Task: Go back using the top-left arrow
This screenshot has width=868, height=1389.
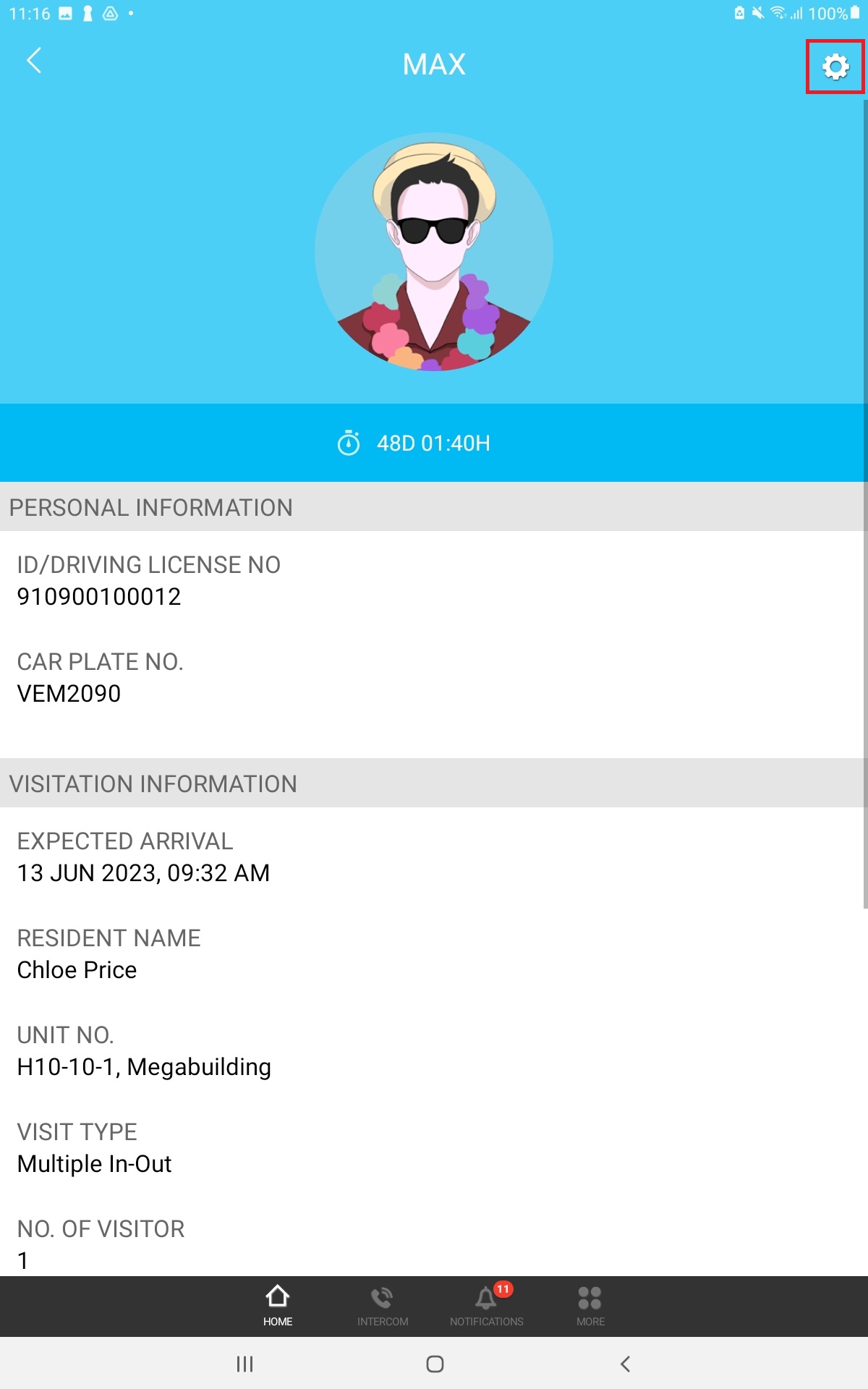Action: coord(34,61)
